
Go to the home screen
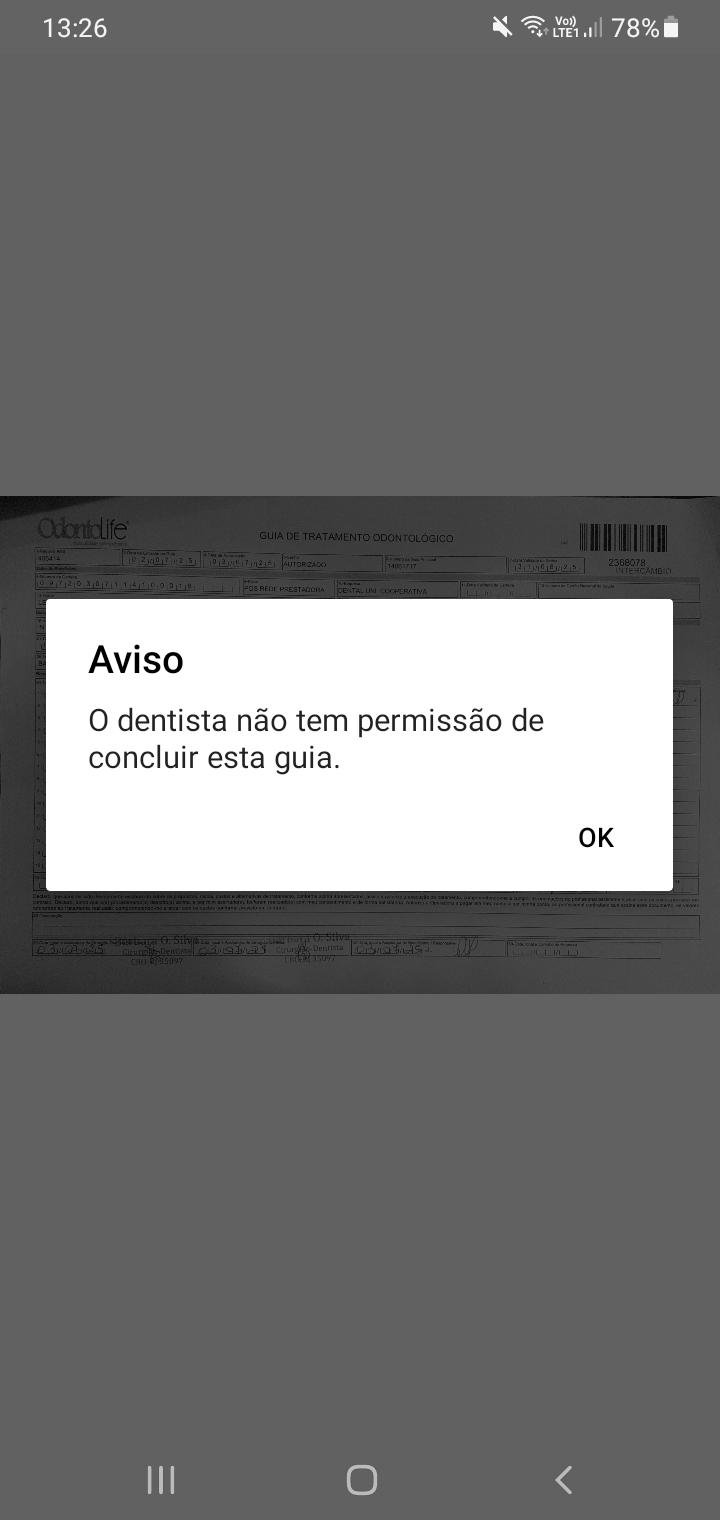361,1479
